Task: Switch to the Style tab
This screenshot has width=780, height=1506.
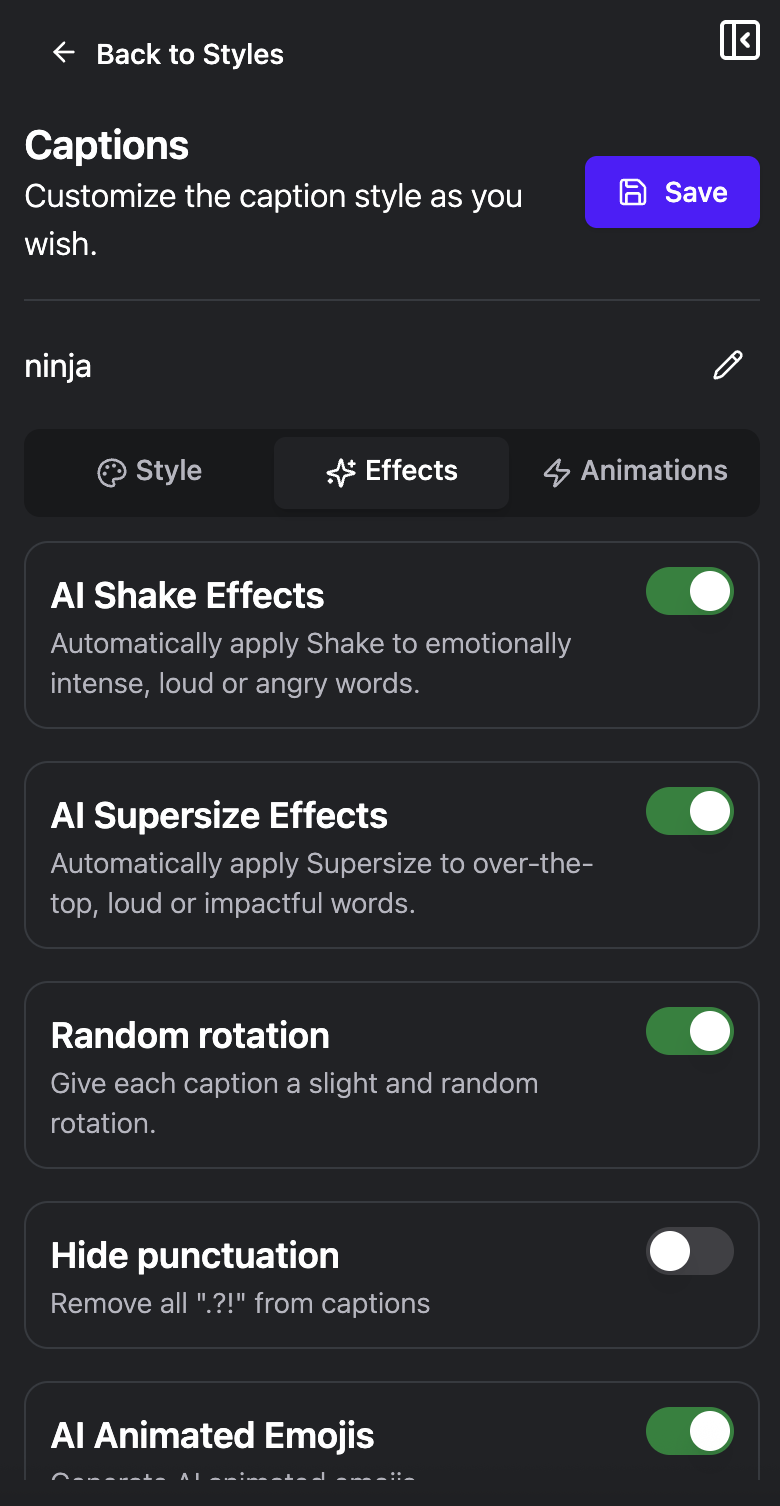Action: click(150, 471)
